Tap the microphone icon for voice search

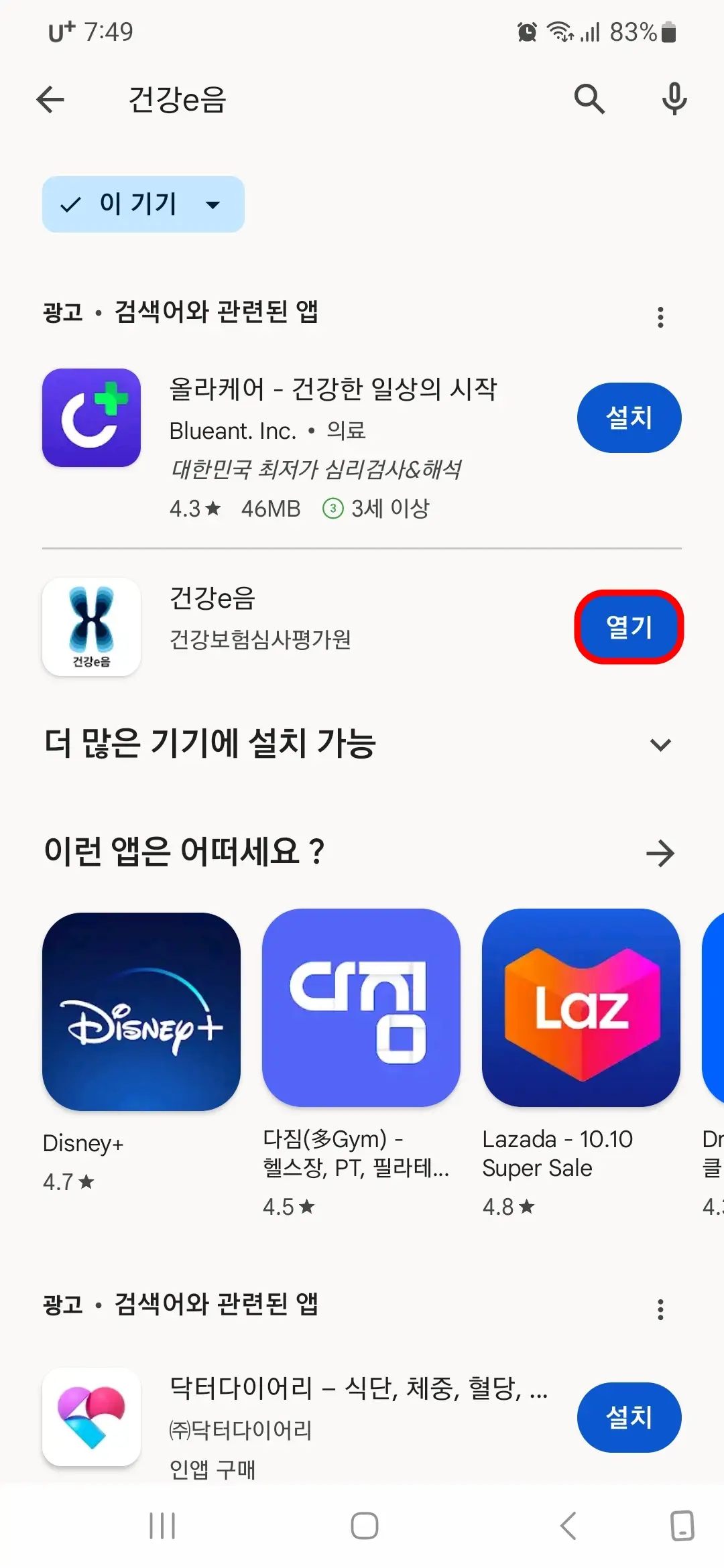(674, 99)
